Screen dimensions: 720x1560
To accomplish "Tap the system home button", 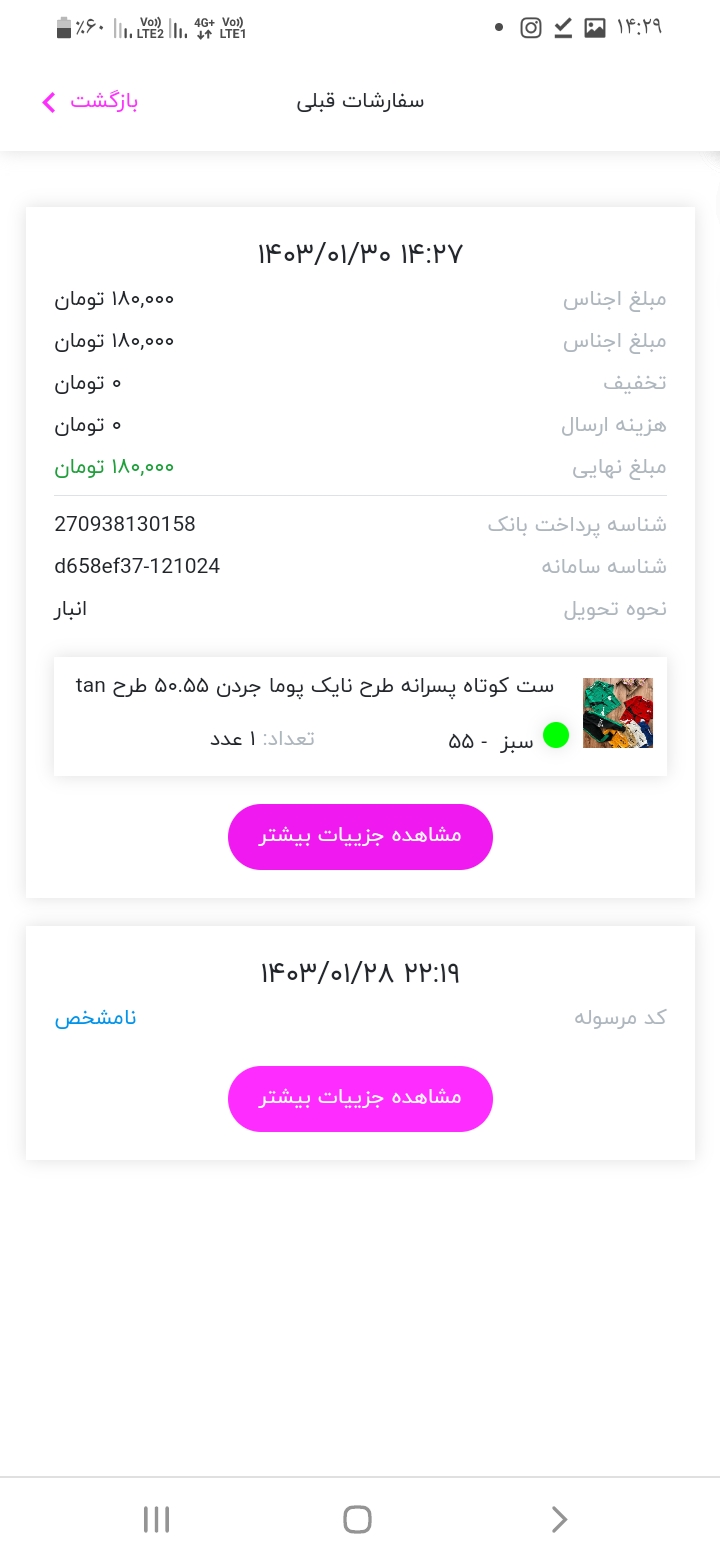I will coord(357,1519).
